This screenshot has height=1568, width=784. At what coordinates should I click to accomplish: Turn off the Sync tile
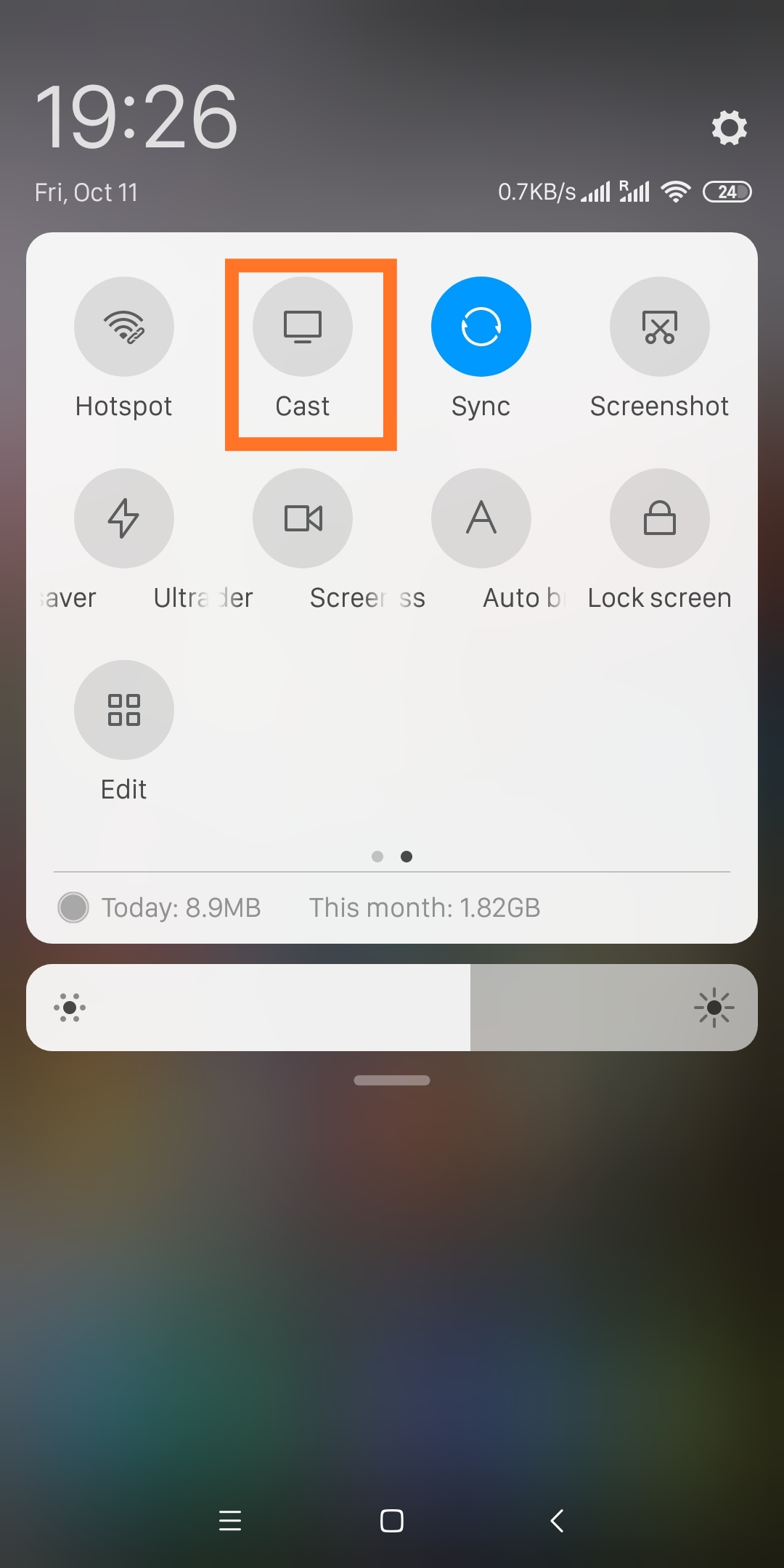tap(481, 327)
